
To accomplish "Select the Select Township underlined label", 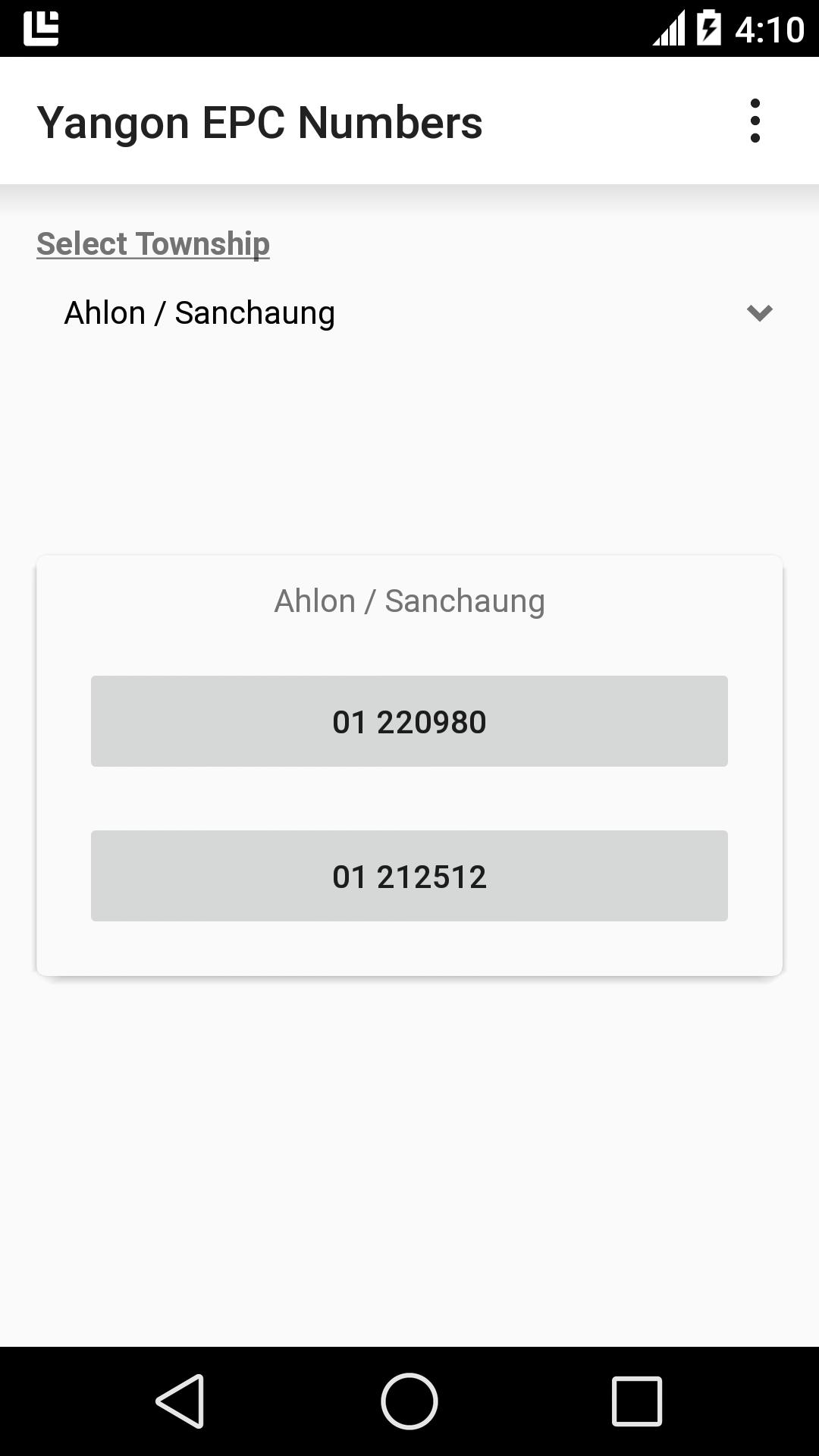I will coord(152,243).
